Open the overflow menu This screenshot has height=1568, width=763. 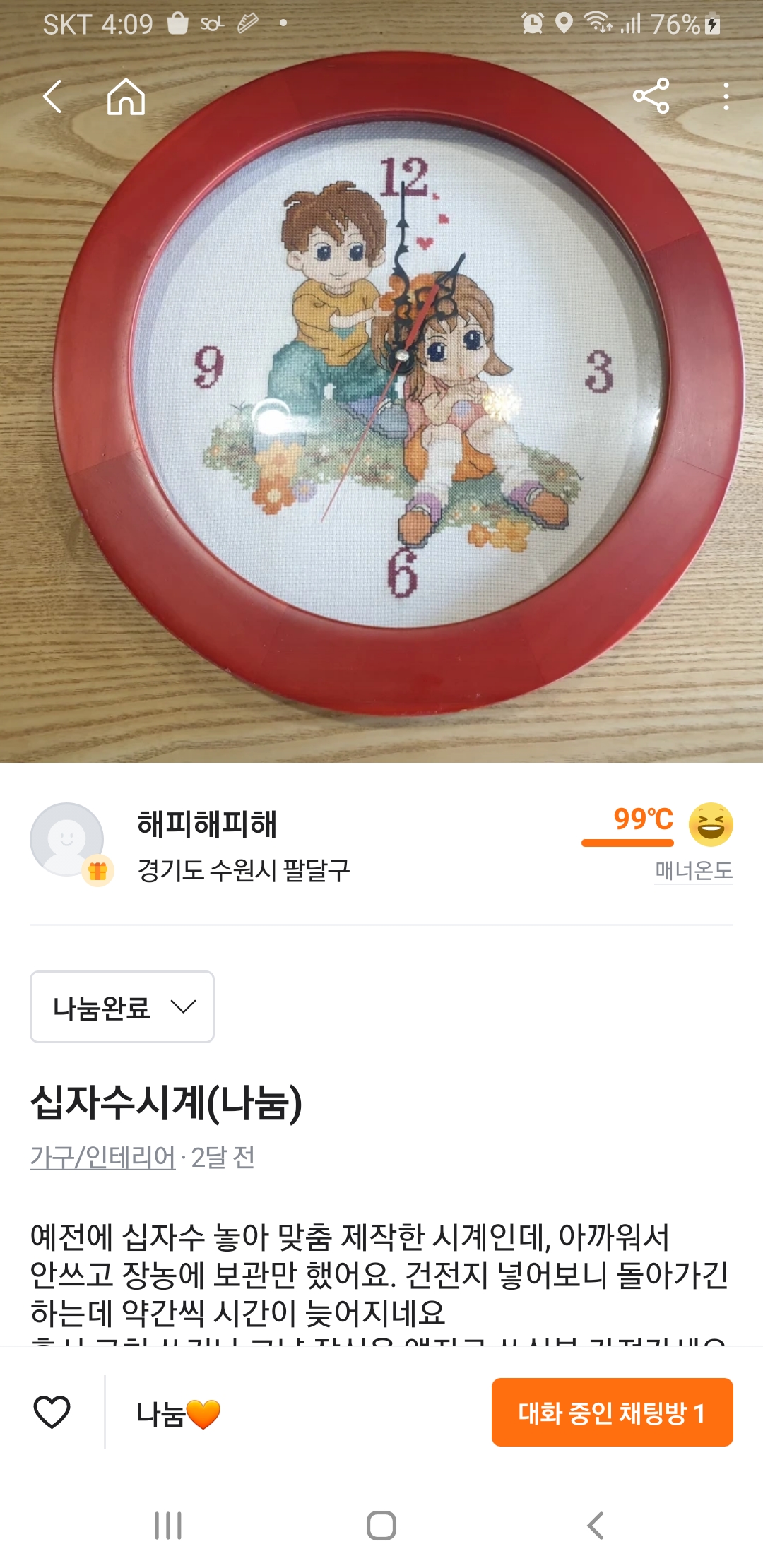(x=726, y=96)
